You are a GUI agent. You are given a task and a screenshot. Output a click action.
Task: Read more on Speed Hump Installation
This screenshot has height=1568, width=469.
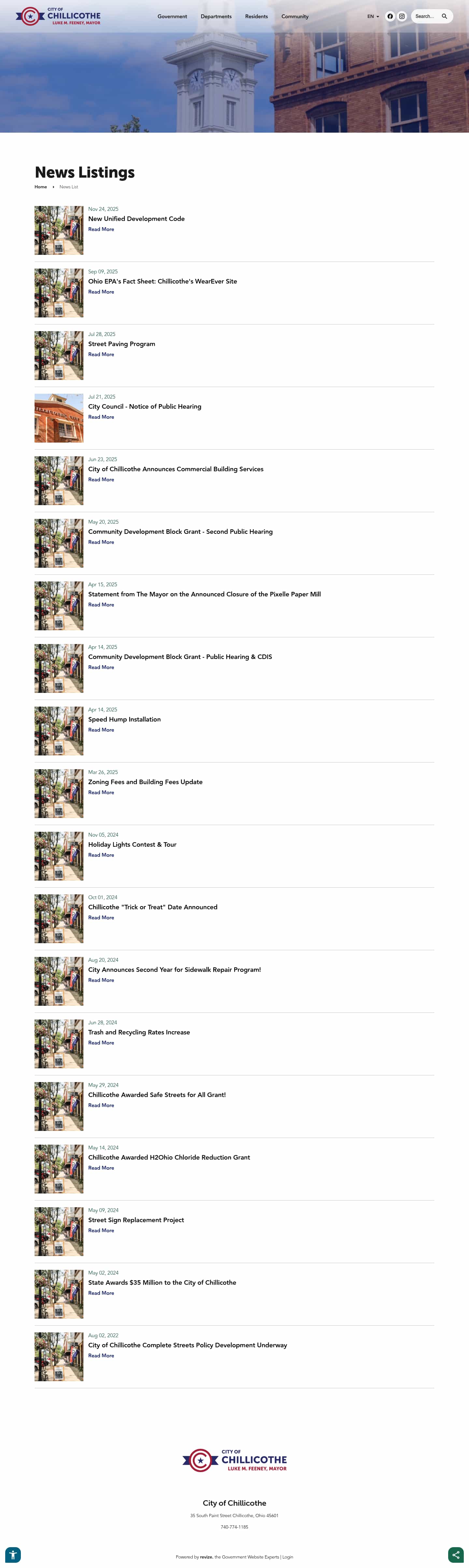(x=101, y=730)
